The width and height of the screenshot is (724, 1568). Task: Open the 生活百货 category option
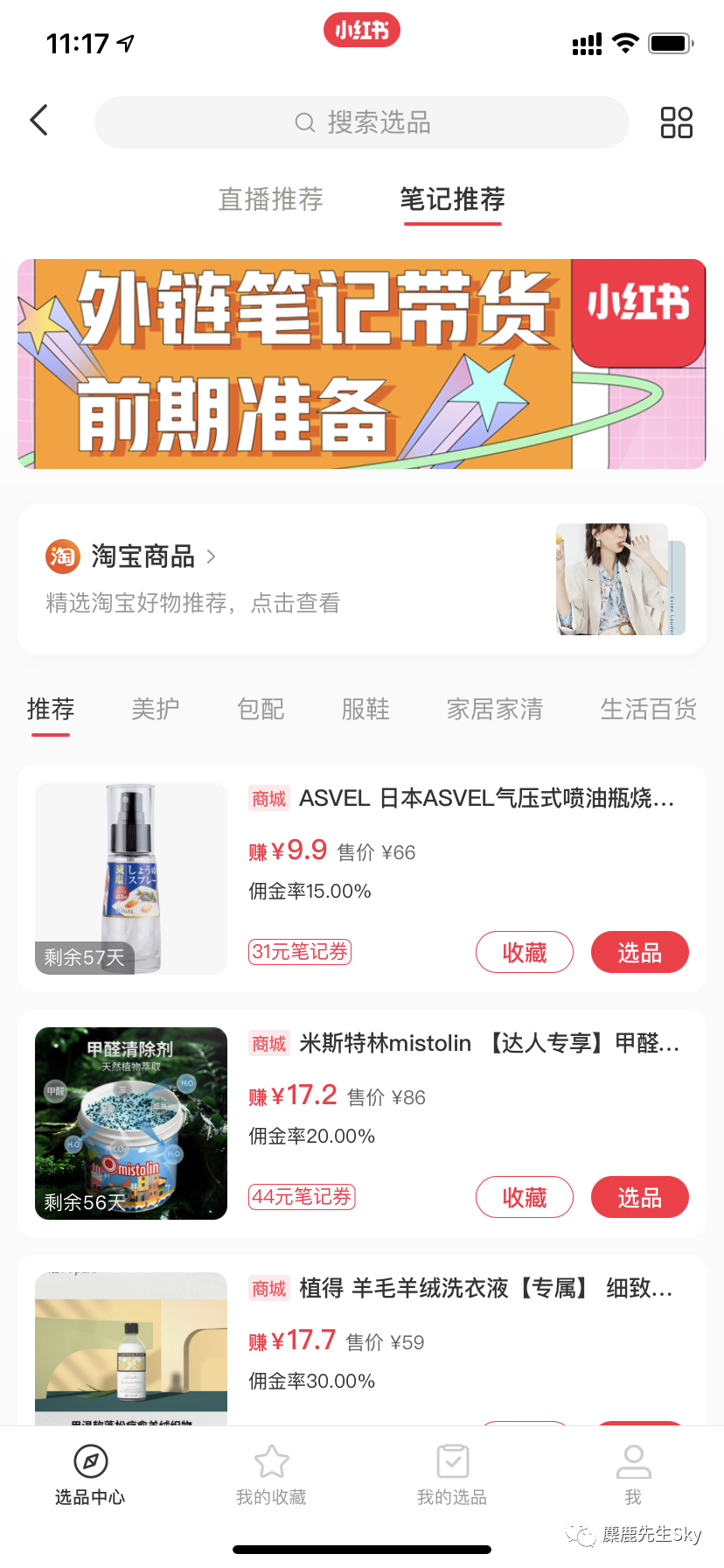pos(648,710)
